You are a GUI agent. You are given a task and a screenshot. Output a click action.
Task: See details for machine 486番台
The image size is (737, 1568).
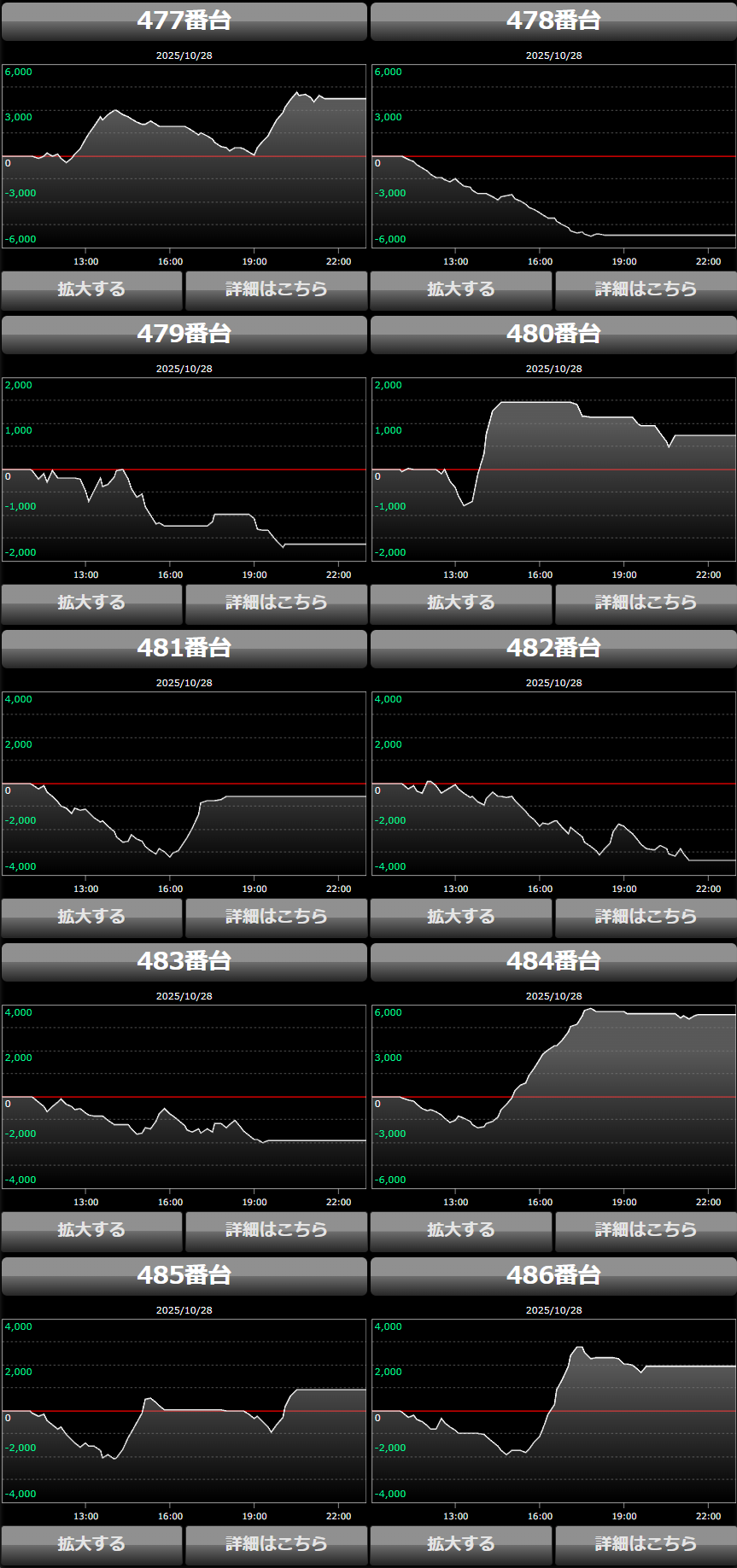click(x=646, y=1544)
